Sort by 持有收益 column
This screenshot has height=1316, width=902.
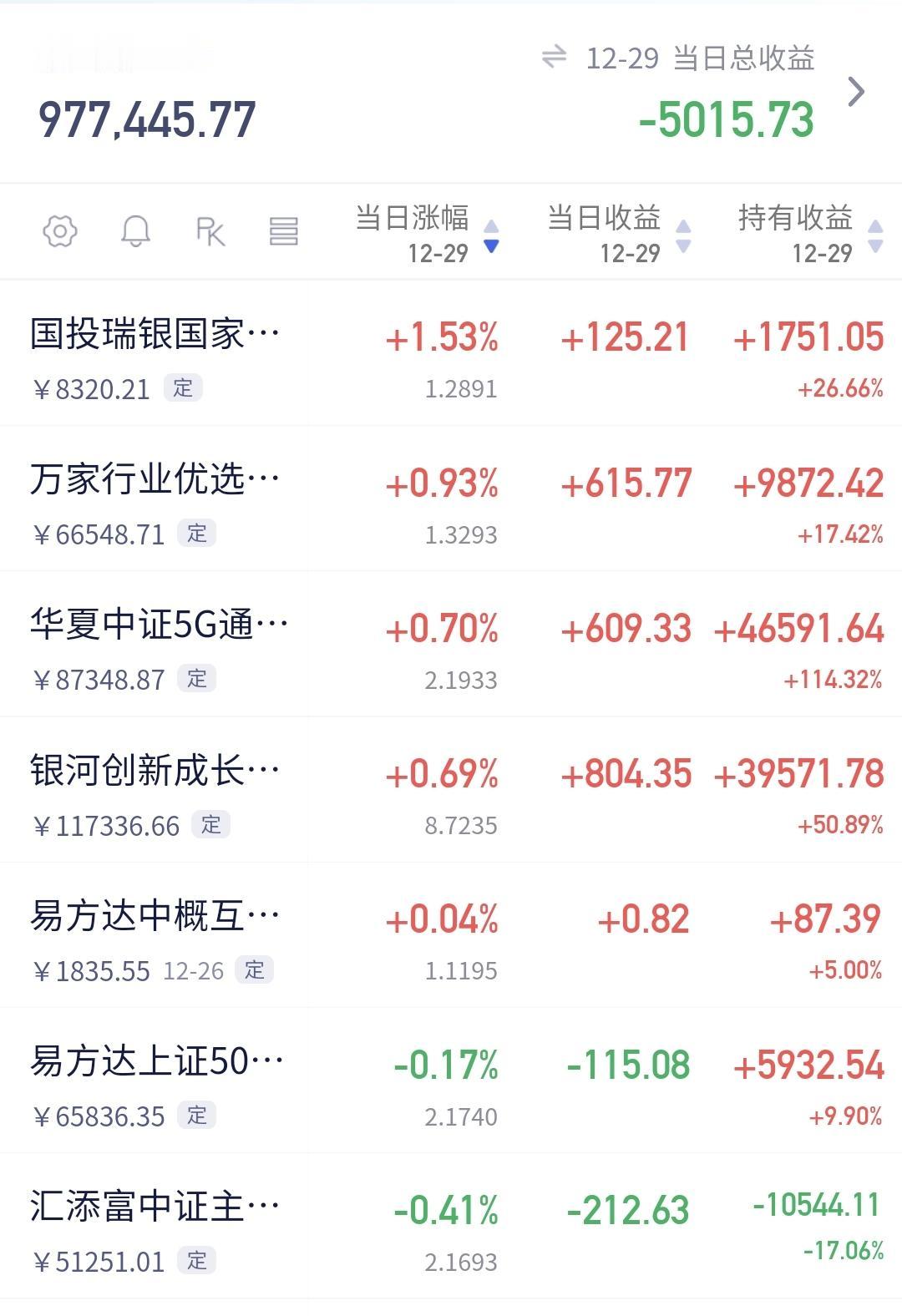pyautogui.click(x=808, y=235)
